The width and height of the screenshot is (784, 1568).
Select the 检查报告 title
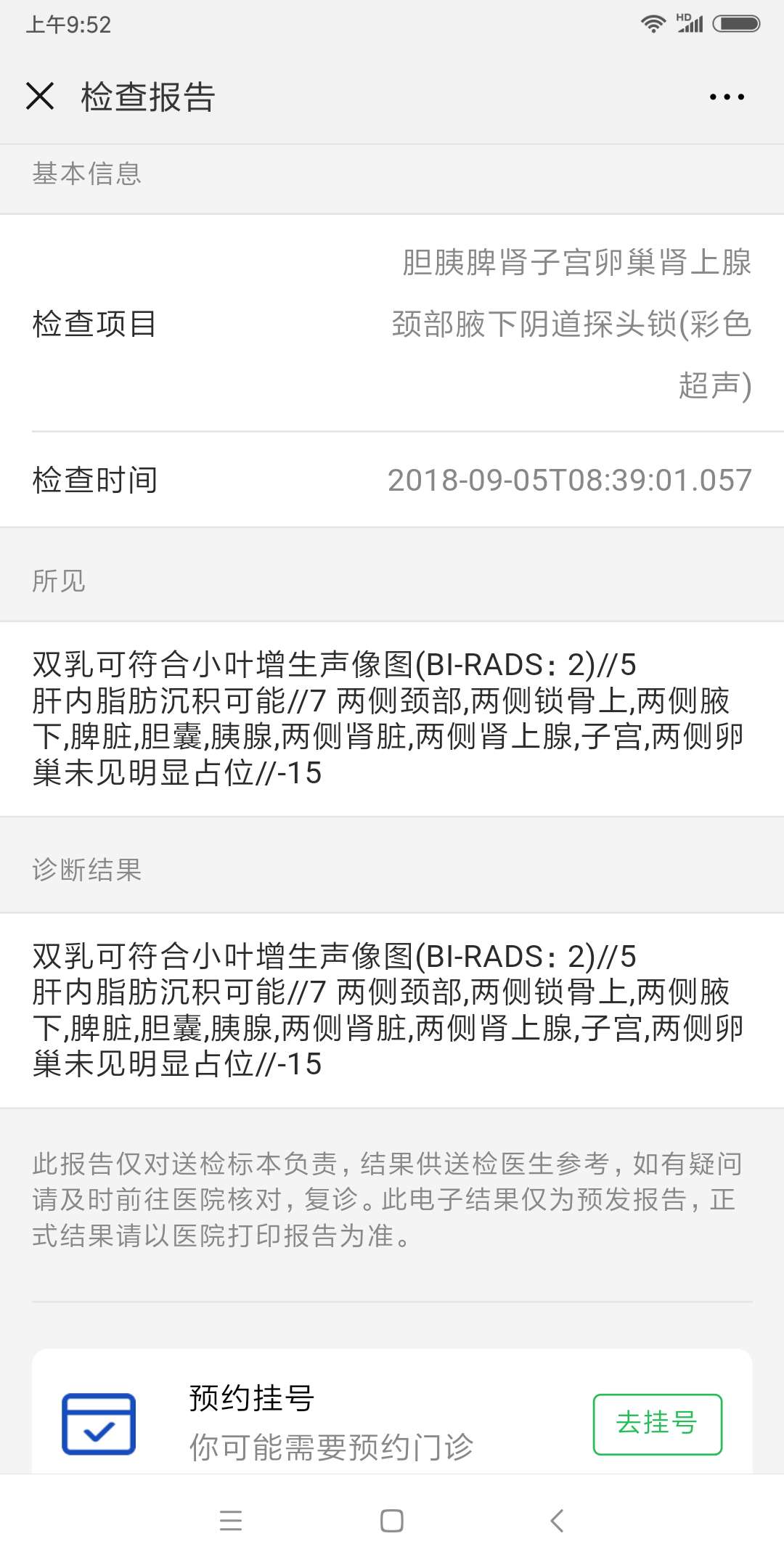click(145, 95)
